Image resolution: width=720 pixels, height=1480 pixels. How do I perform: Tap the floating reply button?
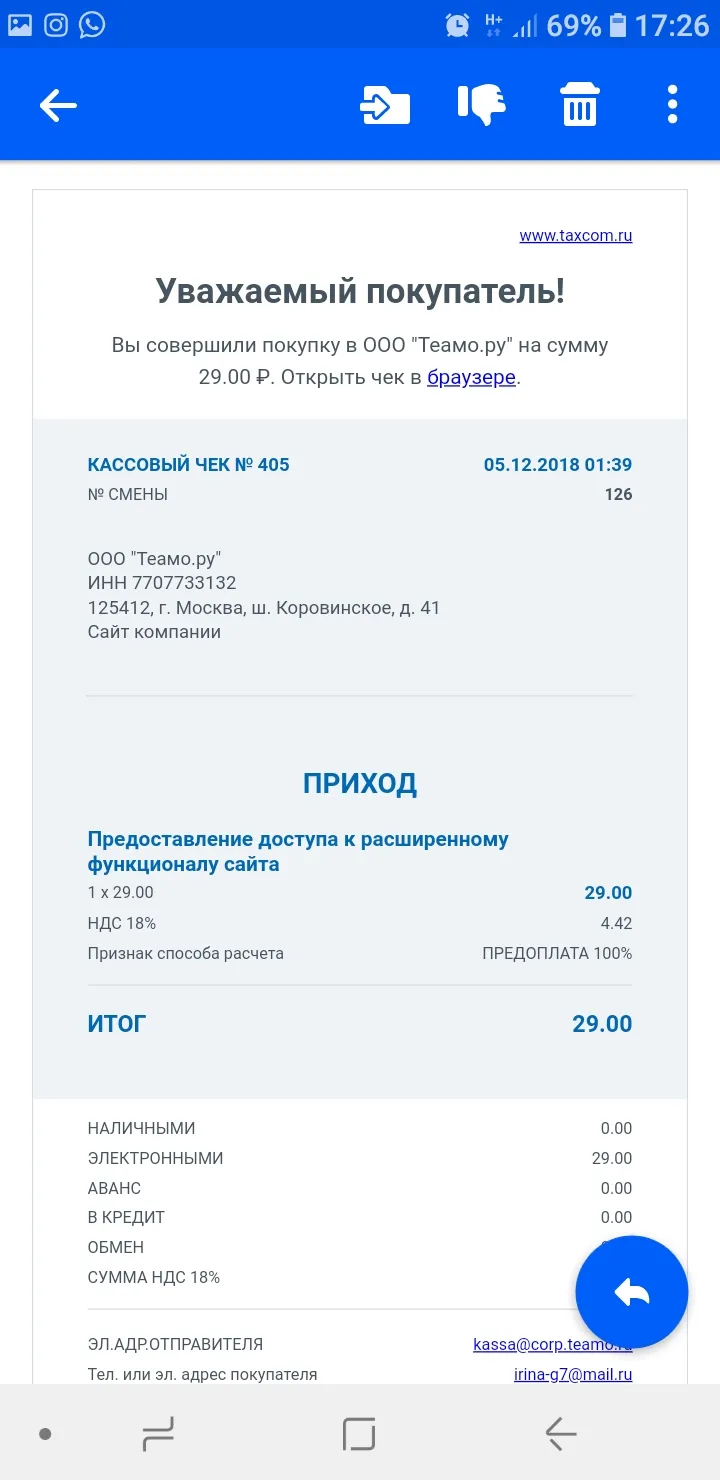pos(632,1292)
